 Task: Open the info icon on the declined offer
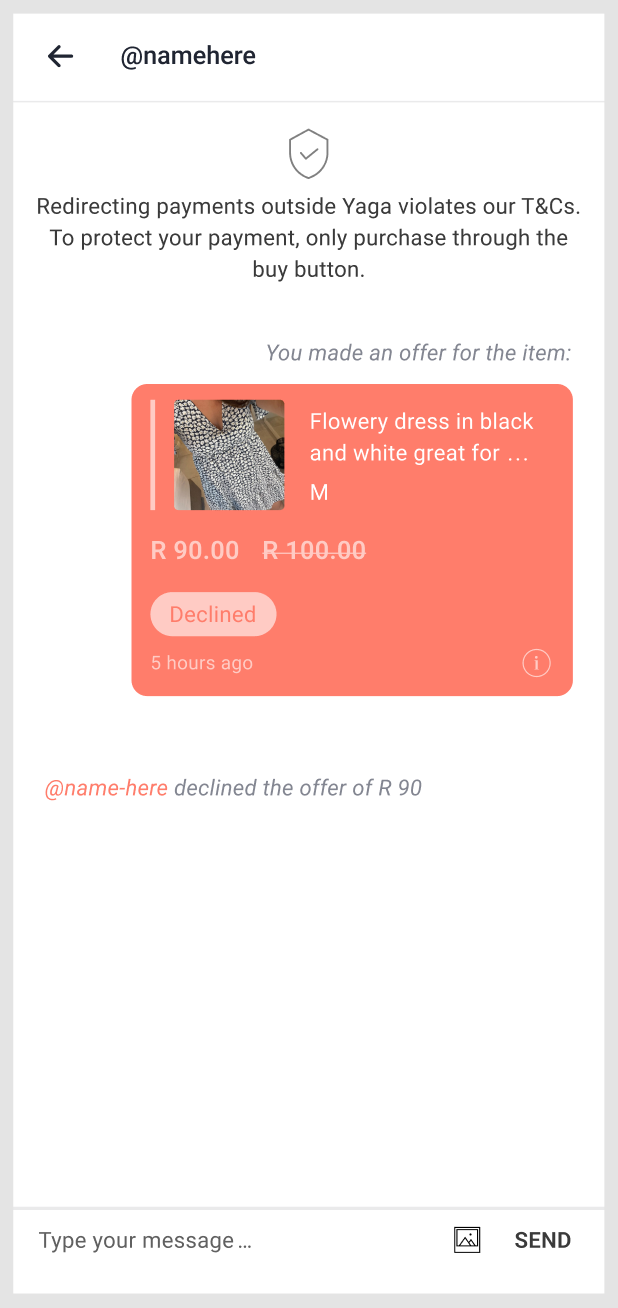click(x=537, y=663)
